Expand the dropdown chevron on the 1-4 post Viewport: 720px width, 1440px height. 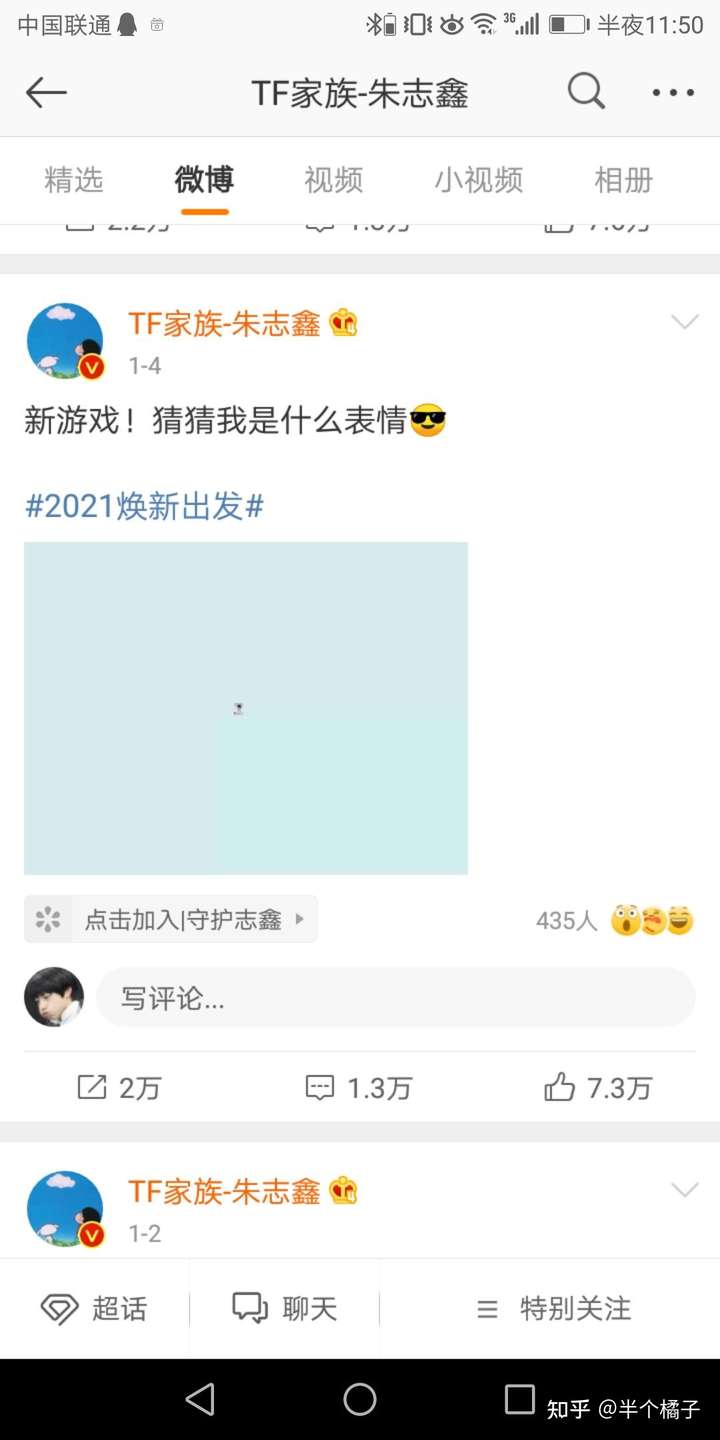coord(684,322)
